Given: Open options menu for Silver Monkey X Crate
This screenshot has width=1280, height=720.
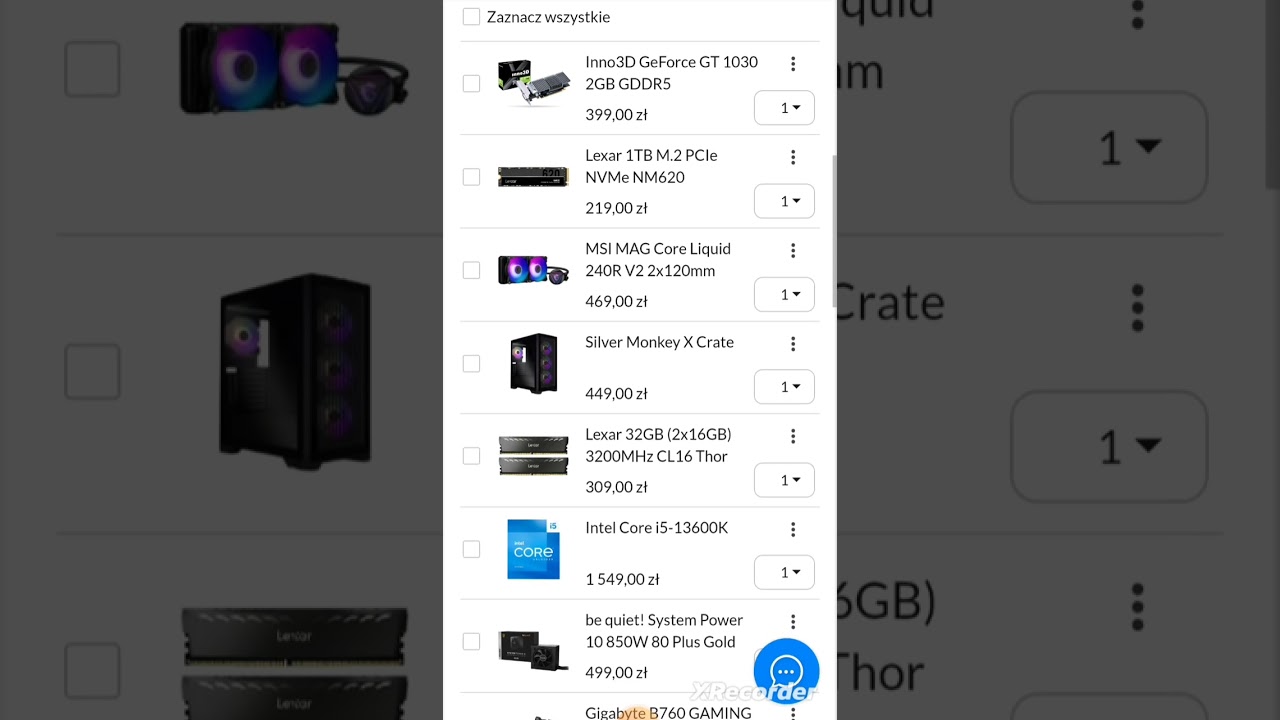Looking at the screenshot, I should 793,344.
